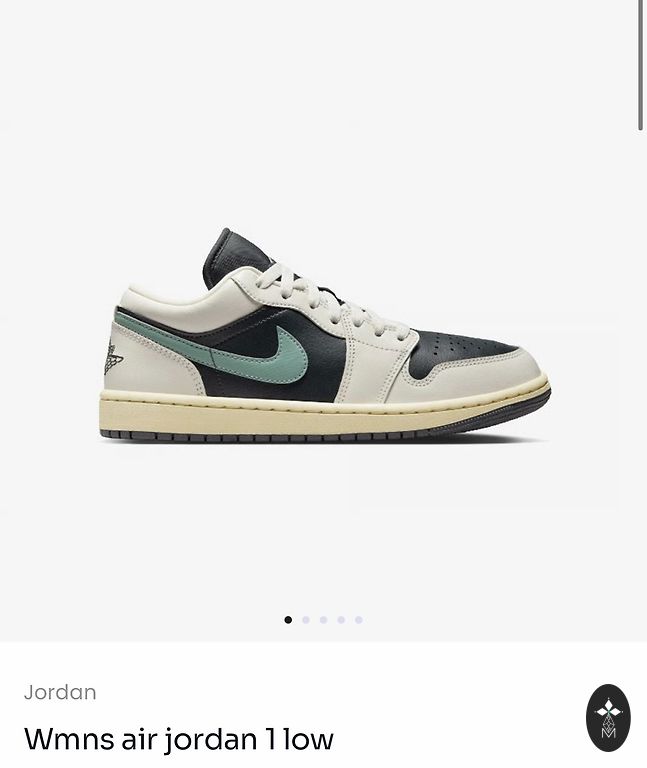
Task: Jump to the second product image dot
Action: [x=306, y=620]
